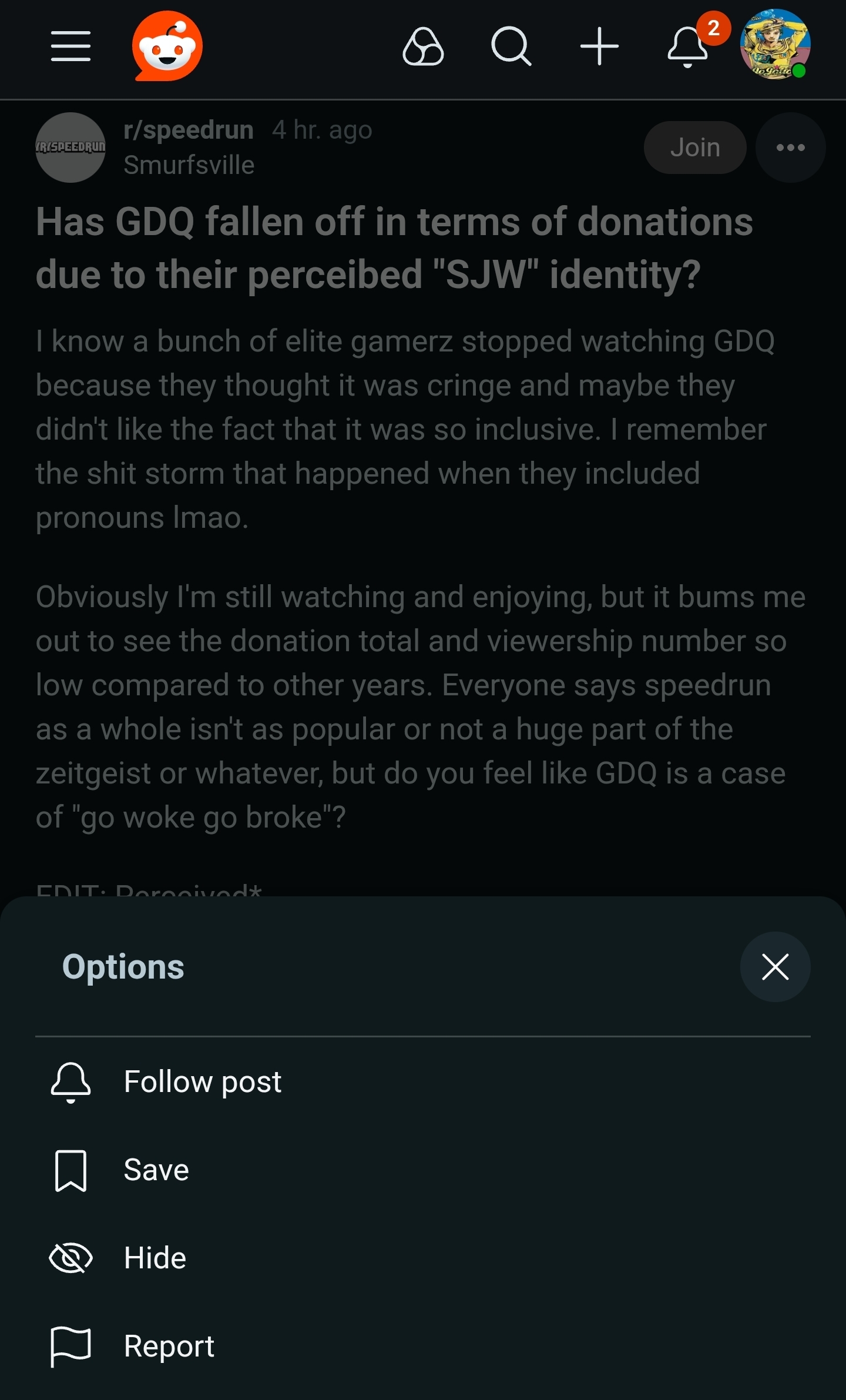Viewport: 846px width, 1400px height.
Task: Open the Reddit Answers icon
Action: 423,46
